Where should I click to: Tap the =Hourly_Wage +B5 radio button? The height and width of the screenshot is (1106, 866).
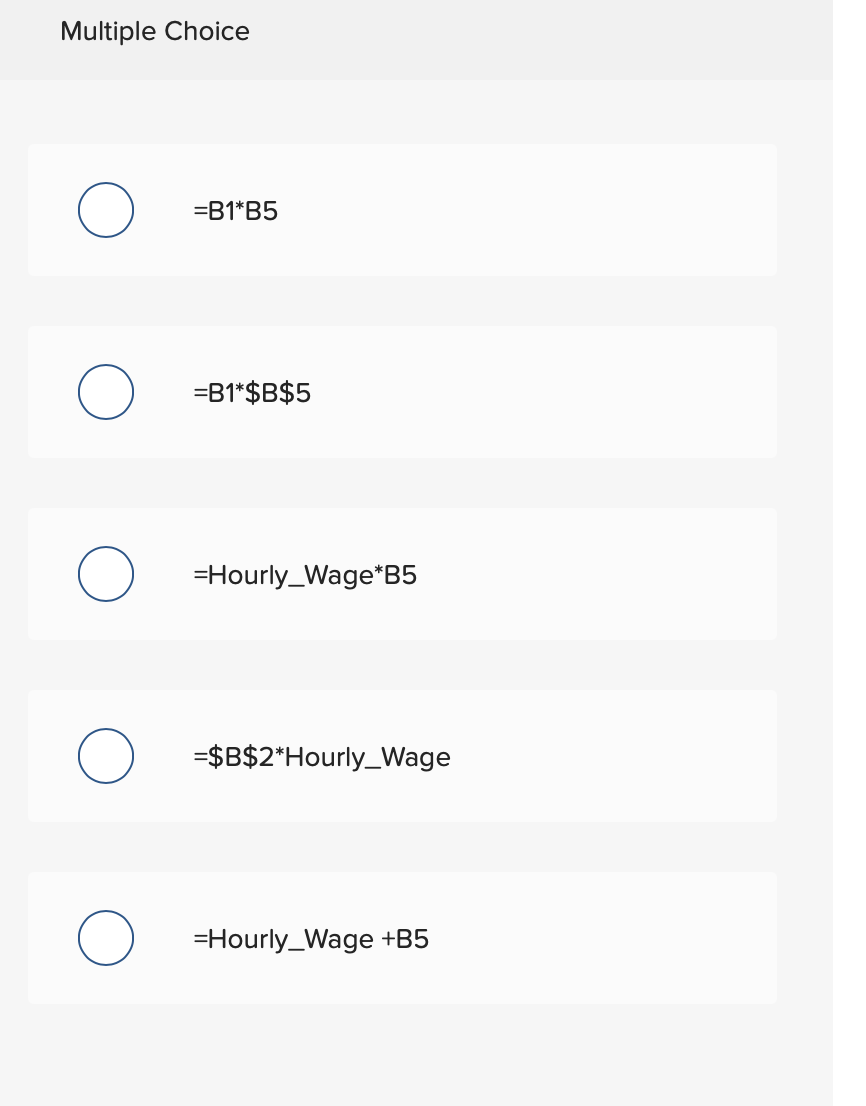(106, 938)
